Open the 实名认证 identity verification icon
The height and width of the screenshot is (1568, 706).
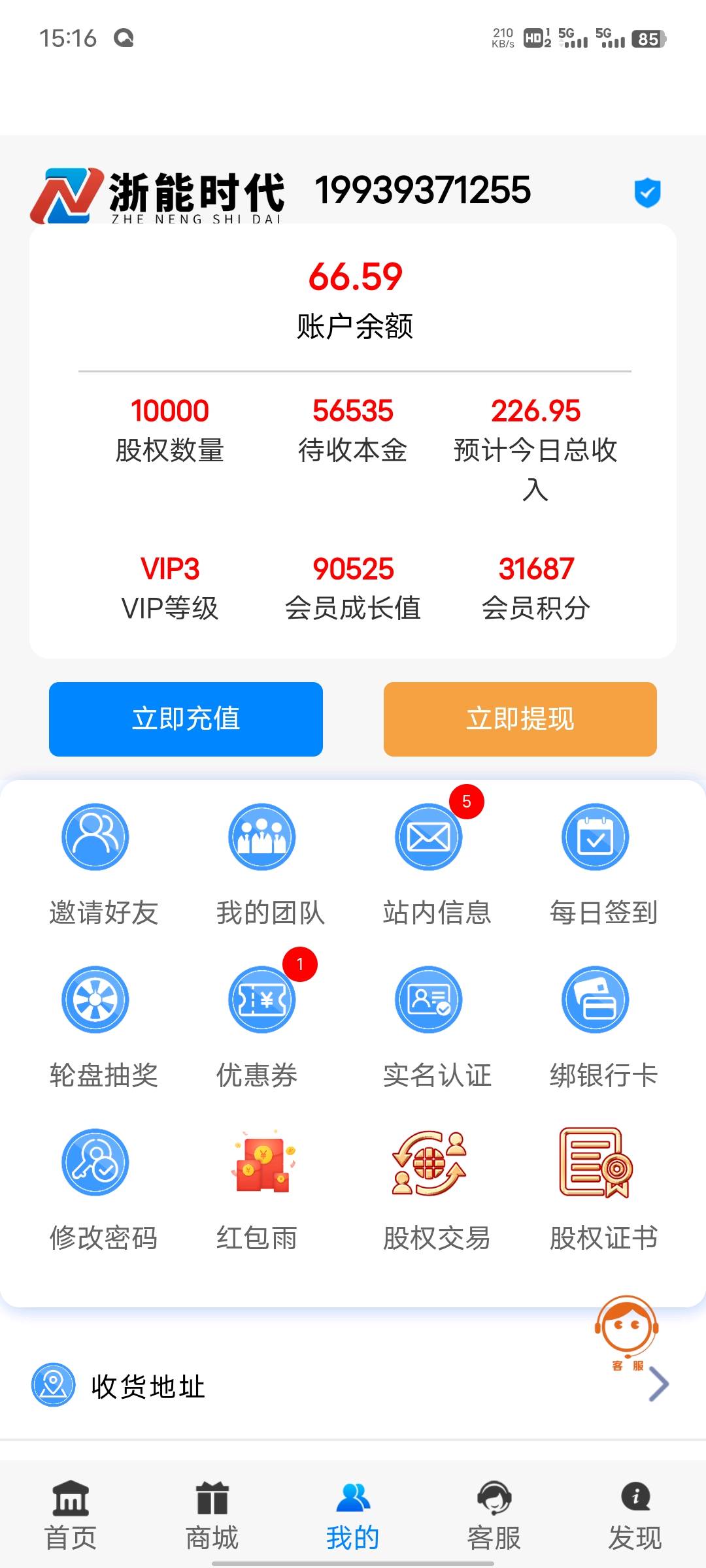click(x=428, y=1000)
